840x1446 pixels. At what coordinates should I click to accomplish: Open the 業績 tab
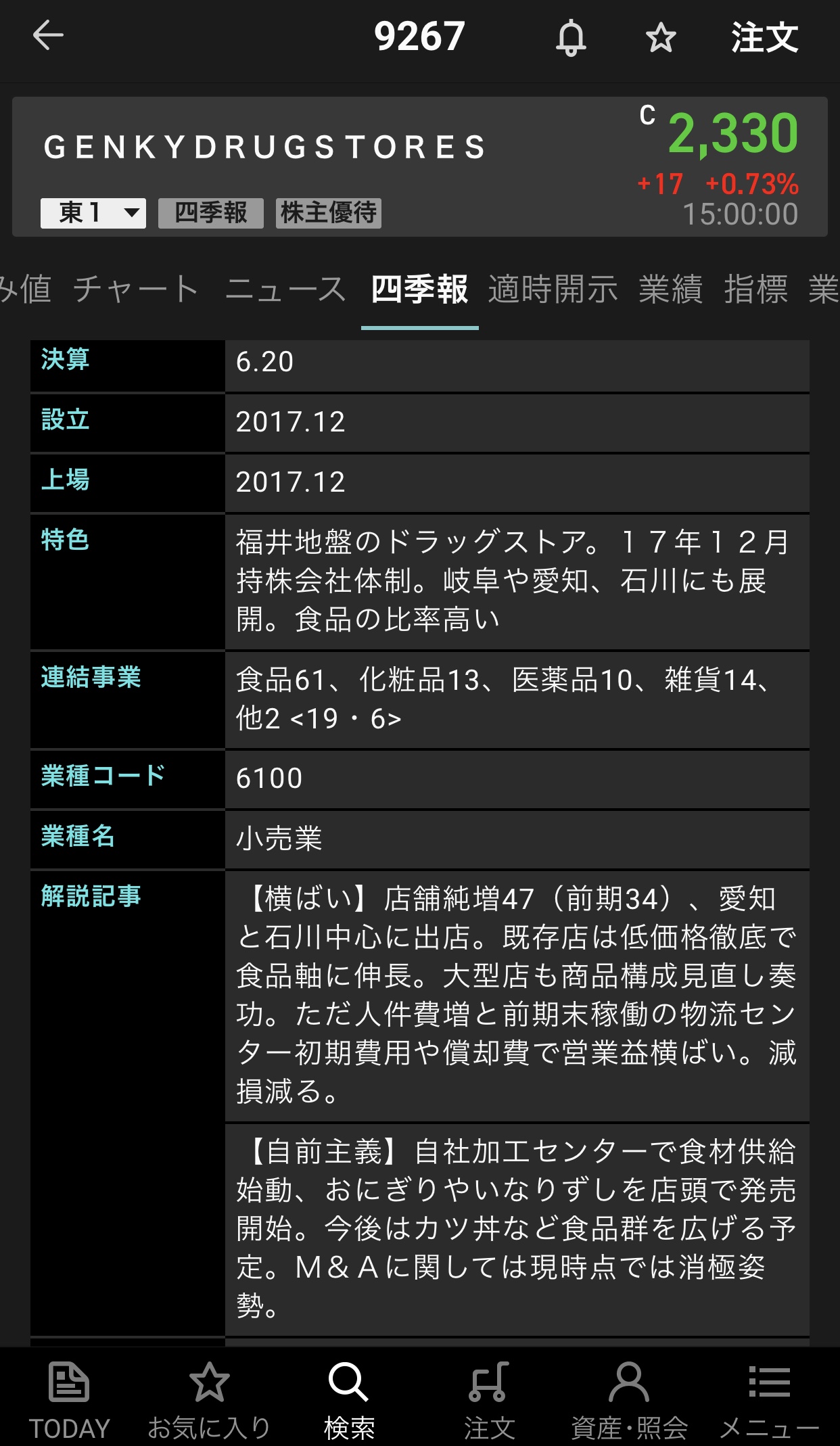click(x=670, y=289)
